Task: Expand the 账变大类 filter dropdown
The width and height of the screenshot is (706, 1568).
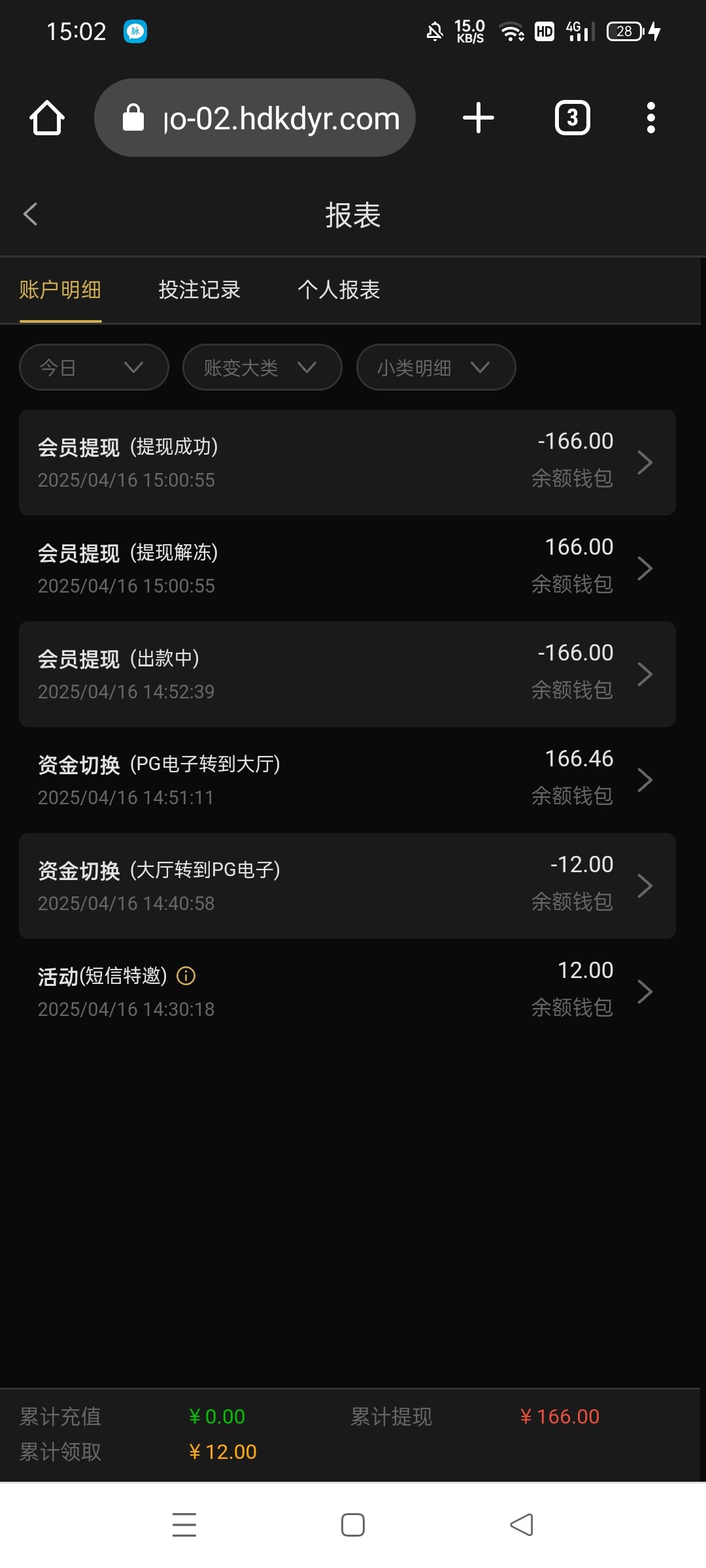Action: (261, 367)
